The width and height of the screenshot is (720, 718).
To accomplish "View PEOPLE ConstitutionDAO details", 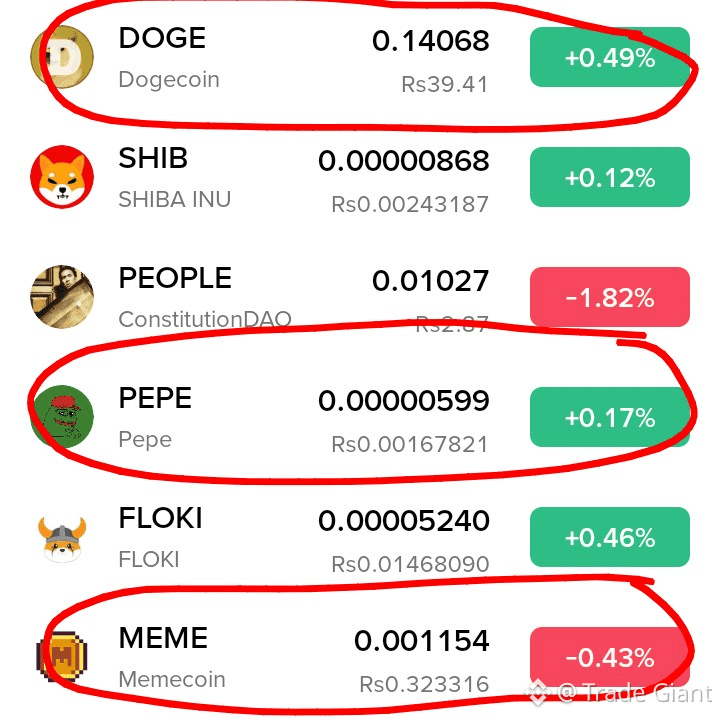I will coord(300,298).
